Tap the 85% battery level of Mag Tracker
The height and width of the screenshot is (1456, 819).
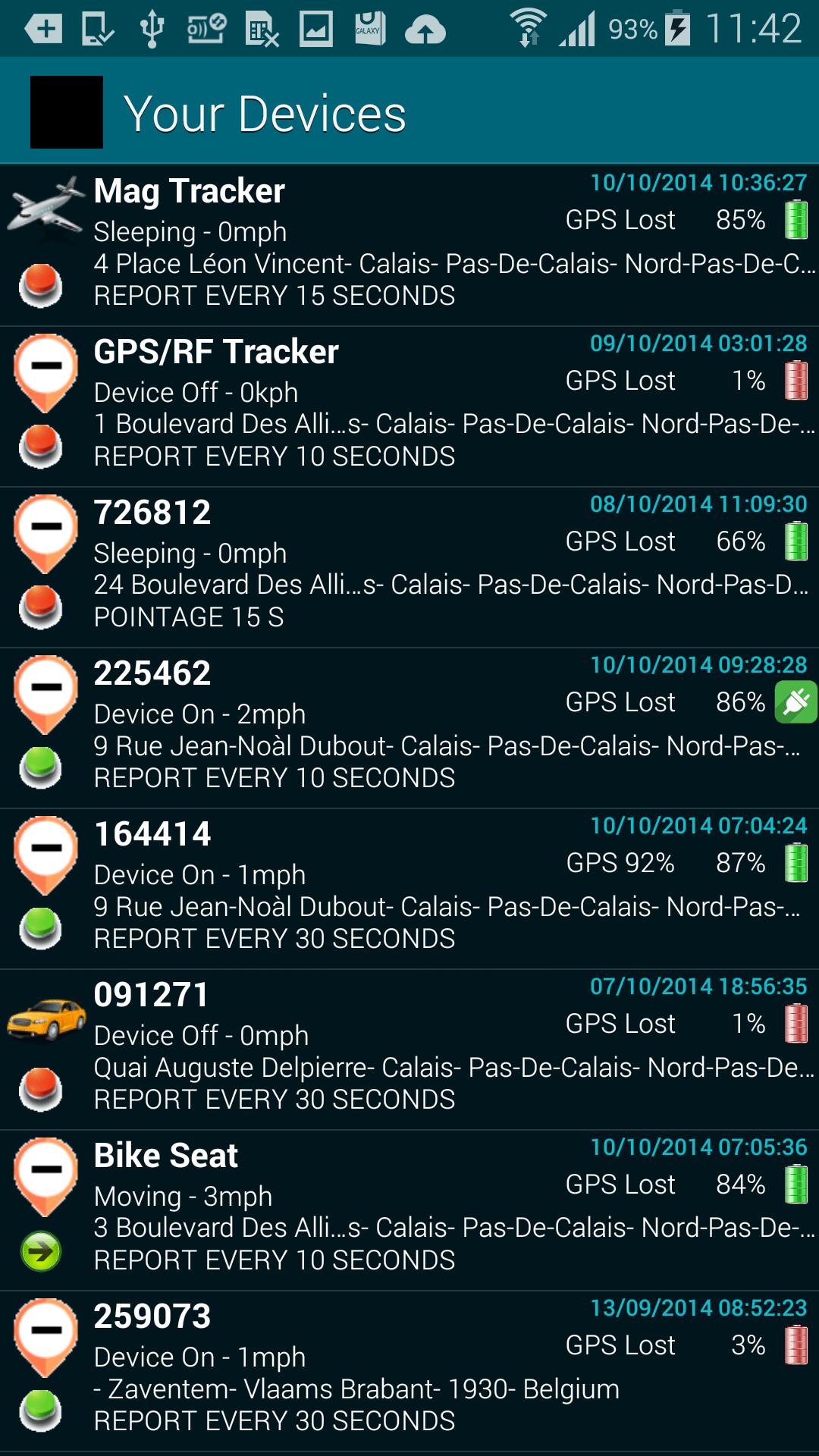739,220
